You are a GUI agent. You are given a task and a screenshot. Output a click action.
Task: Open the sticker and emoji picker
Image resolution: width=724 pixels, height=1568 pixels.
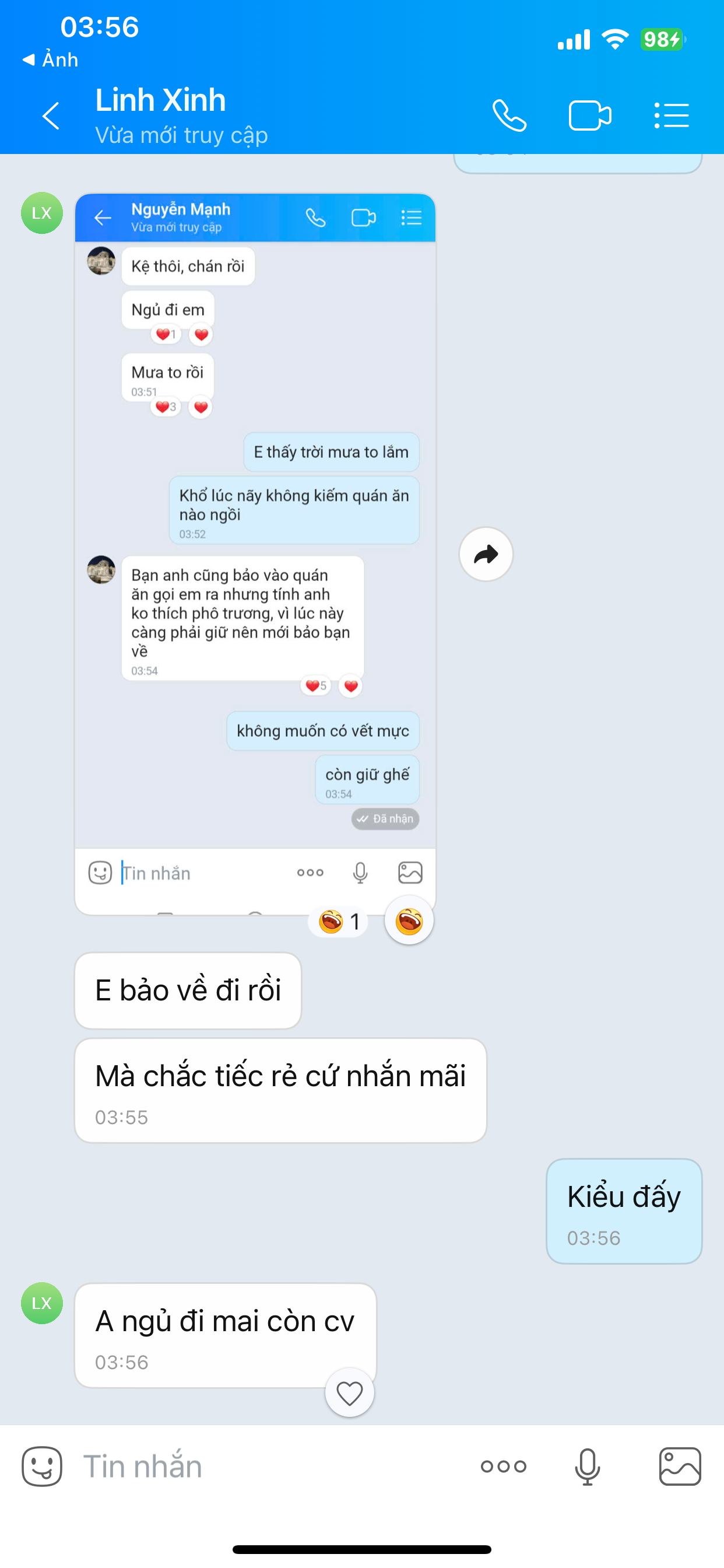pyautogui.click(x=42, y=1466)
